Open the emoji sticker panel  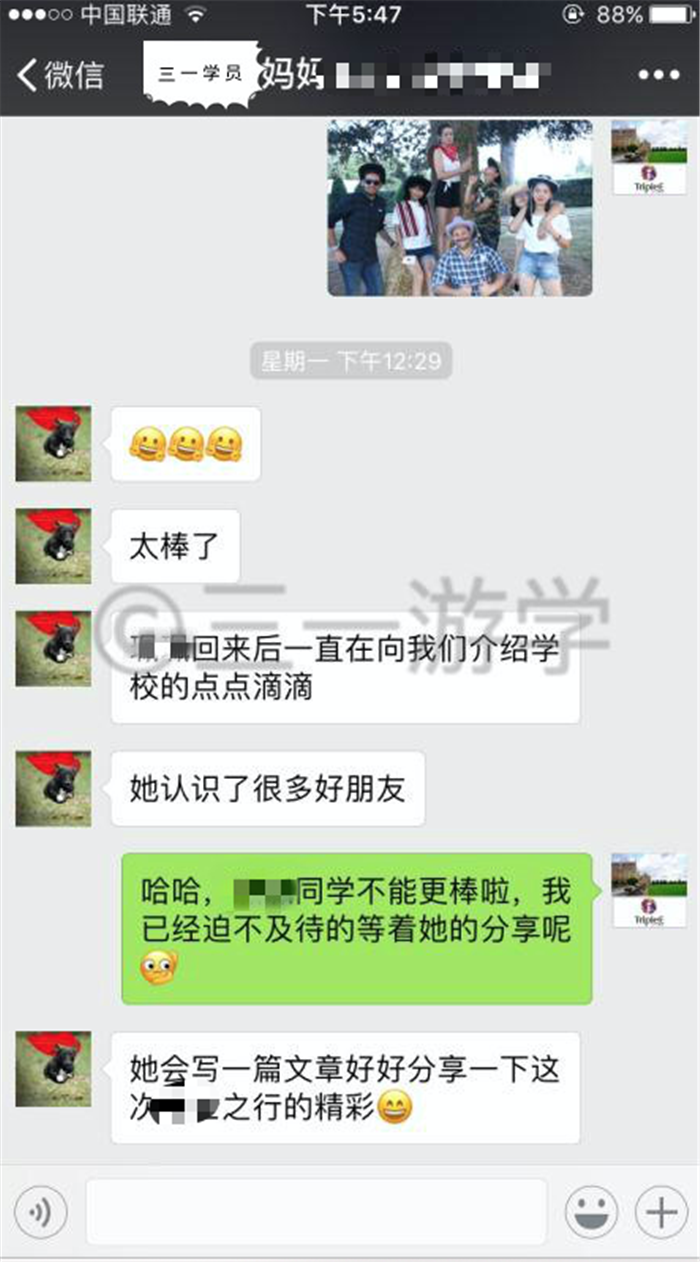[591, 1213]
